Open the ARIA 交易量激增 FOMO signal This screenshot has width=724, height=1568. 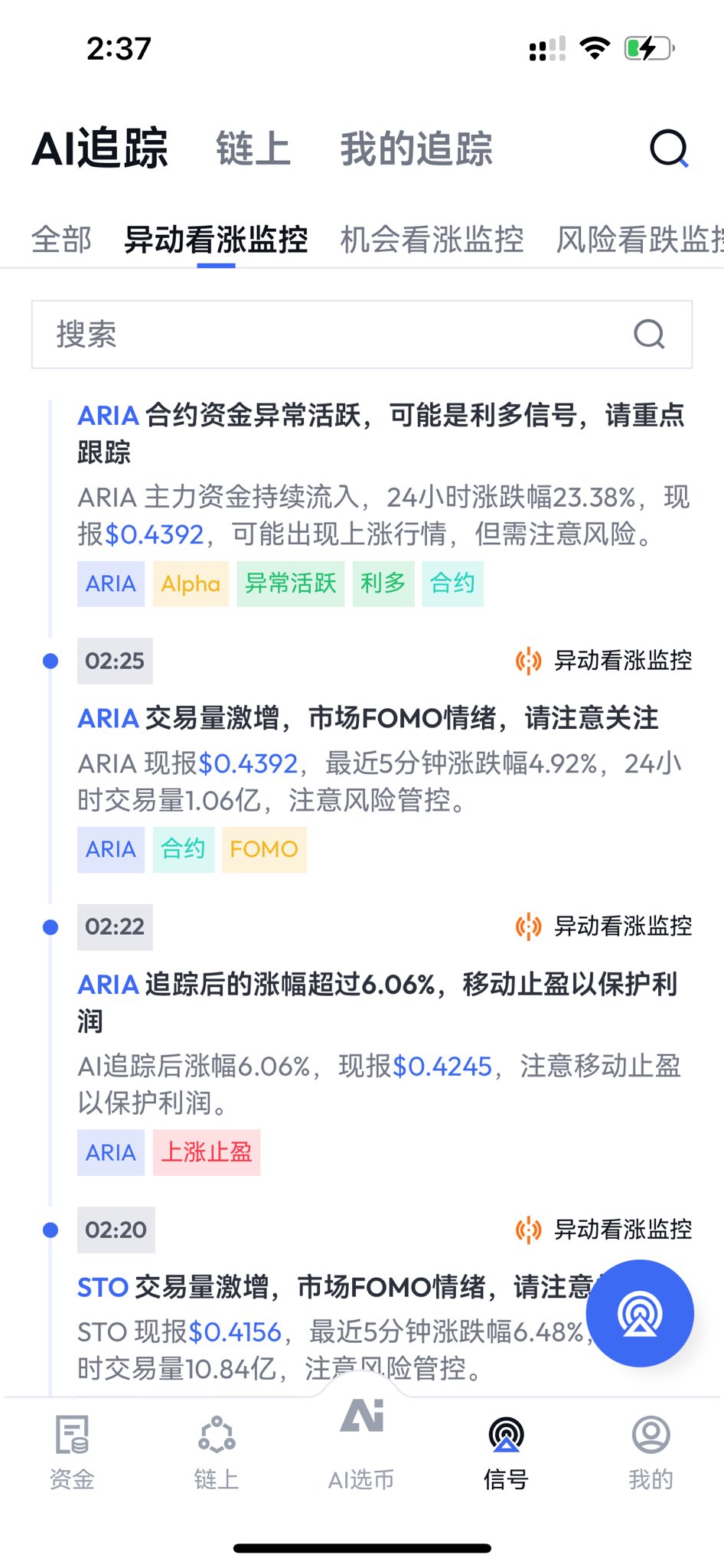click(x=367, y=719)
